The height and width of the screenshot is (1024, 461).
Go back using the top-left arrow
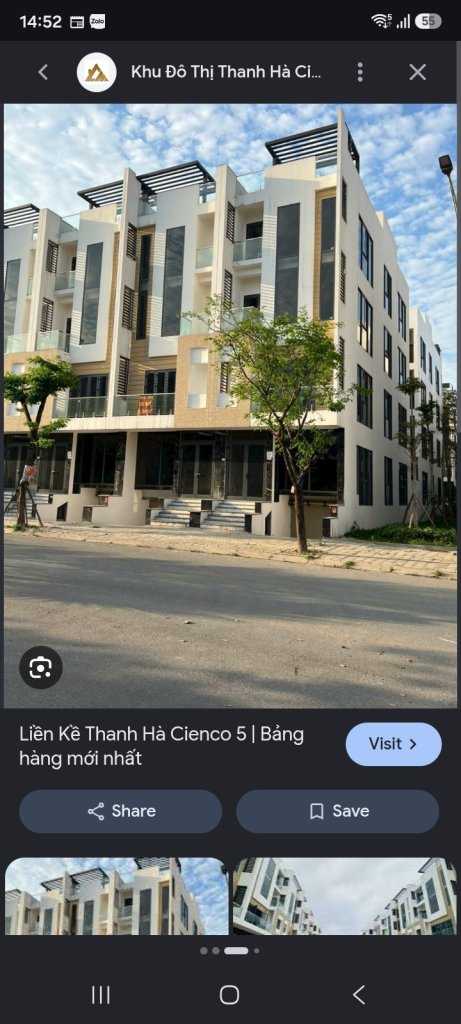click(x=43, y=72)
